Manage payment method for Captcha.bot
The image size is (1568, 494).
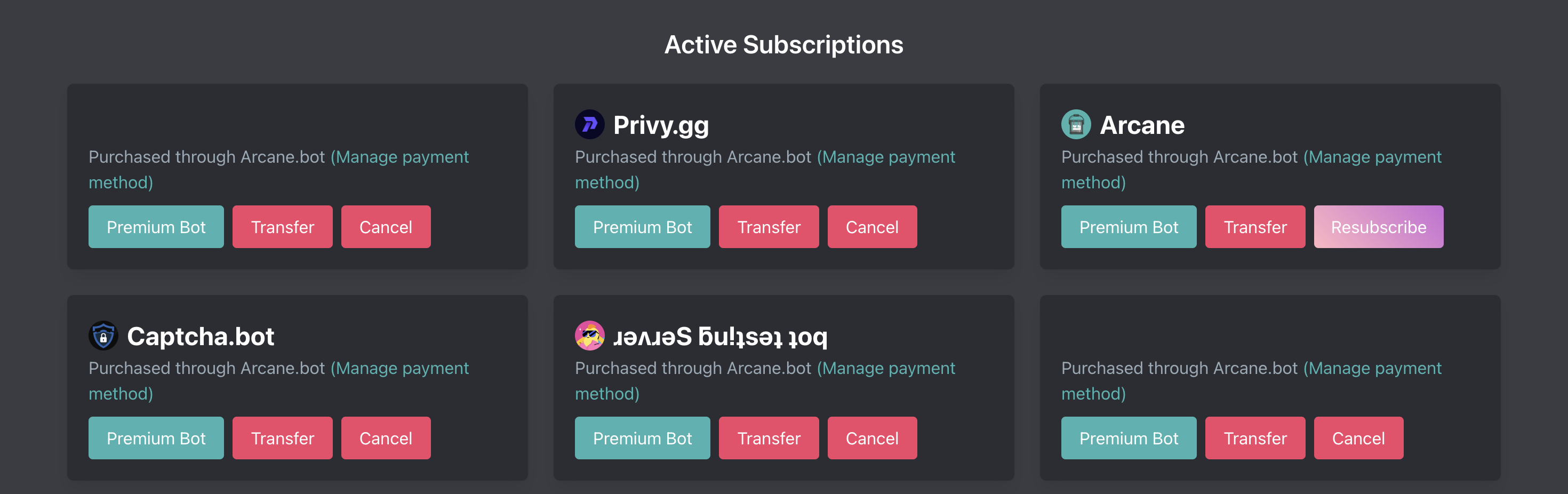399,369
